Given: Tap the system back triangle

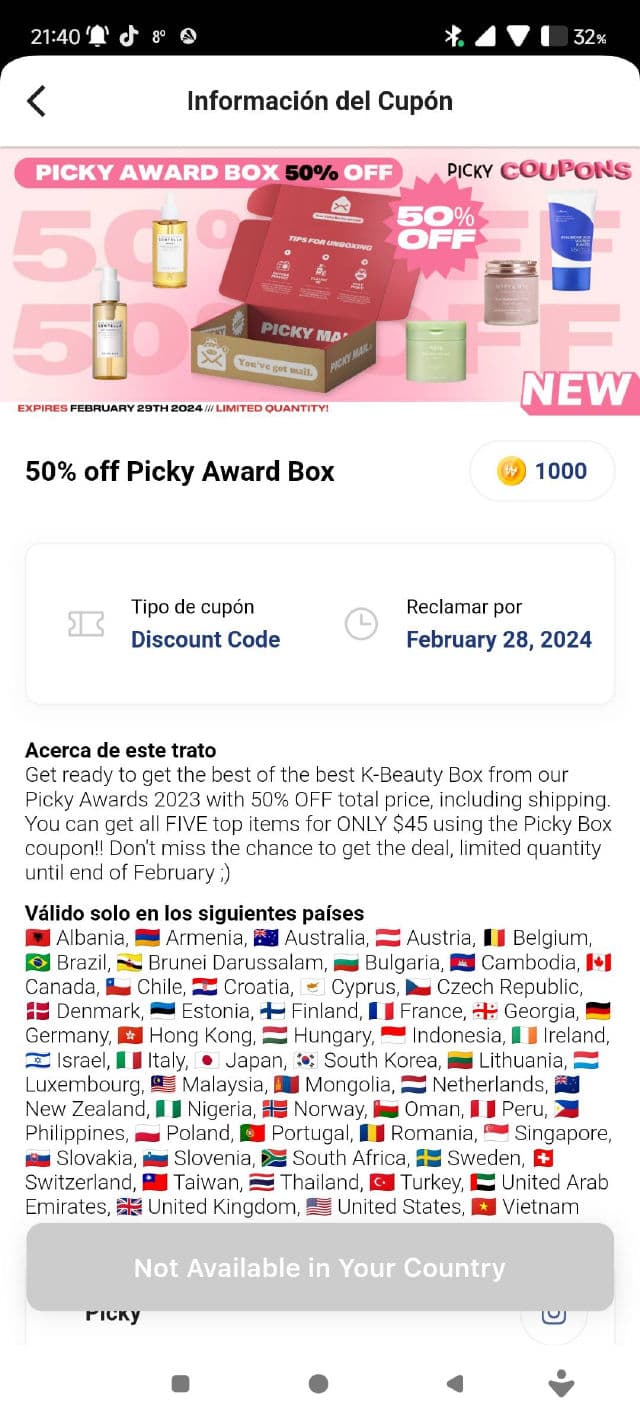Looking at the screenshot, I should [455, 1384].
